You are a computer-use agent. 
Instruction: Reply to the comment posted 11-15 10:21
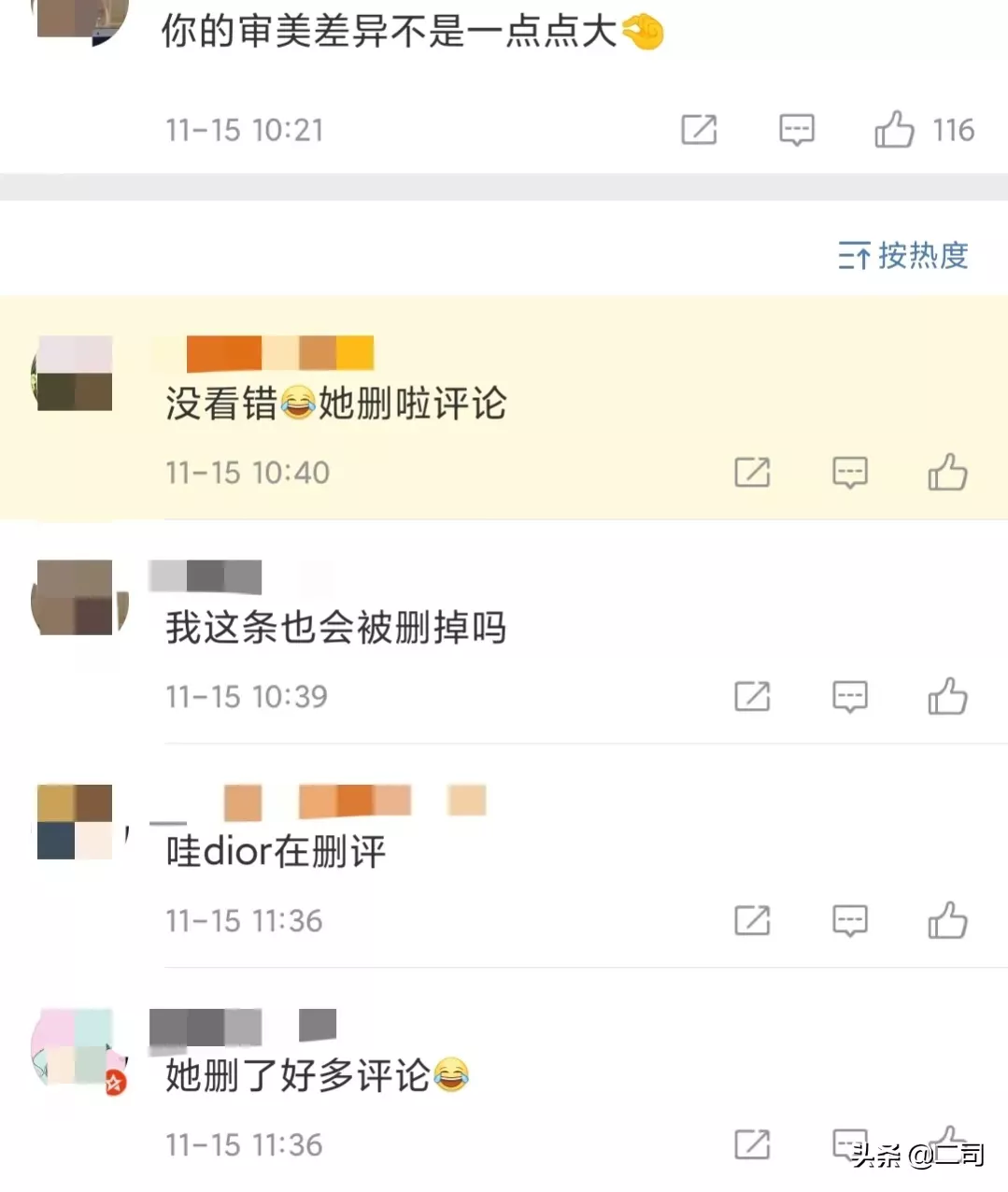click(797, 130)
